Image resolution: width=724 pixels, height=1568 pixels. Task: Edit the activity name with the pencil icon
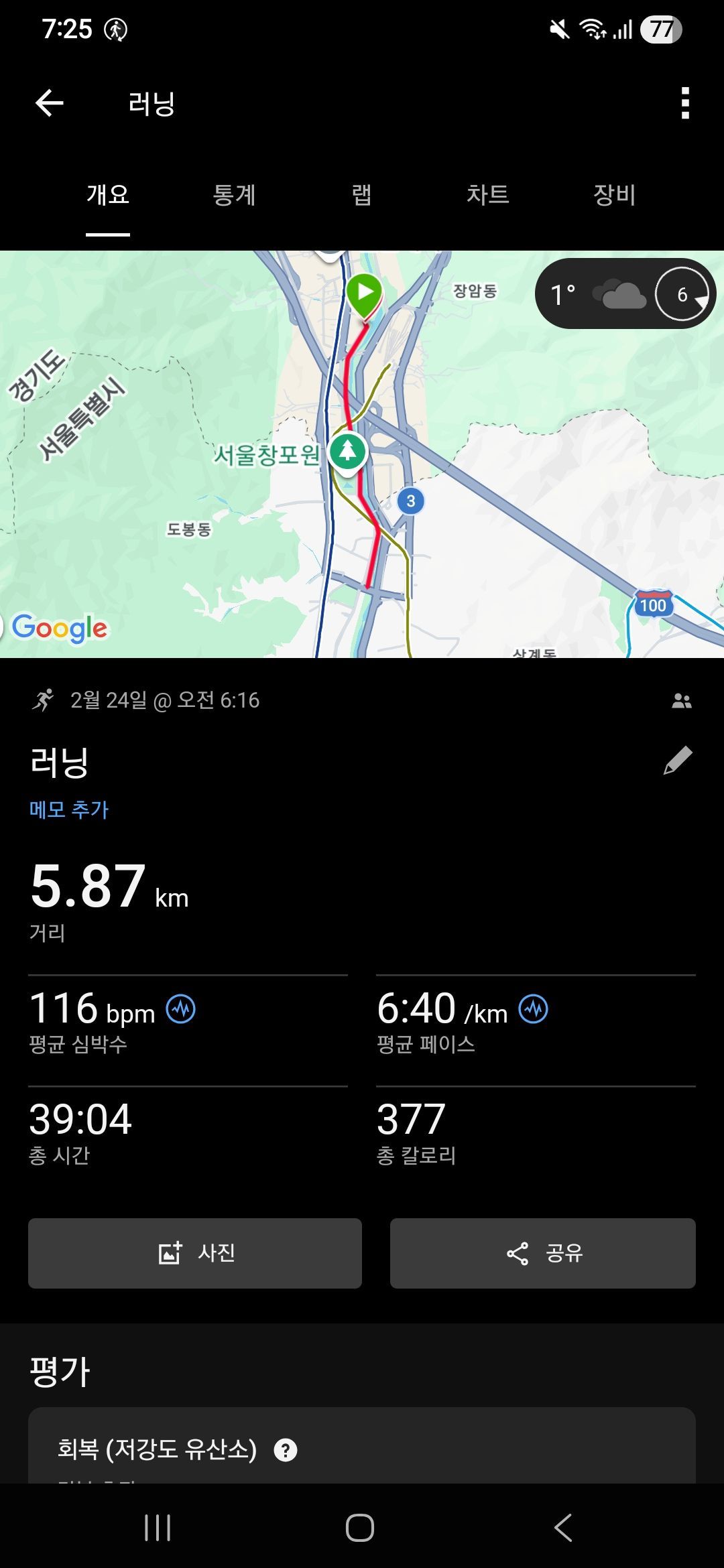[x=678, y=761]
